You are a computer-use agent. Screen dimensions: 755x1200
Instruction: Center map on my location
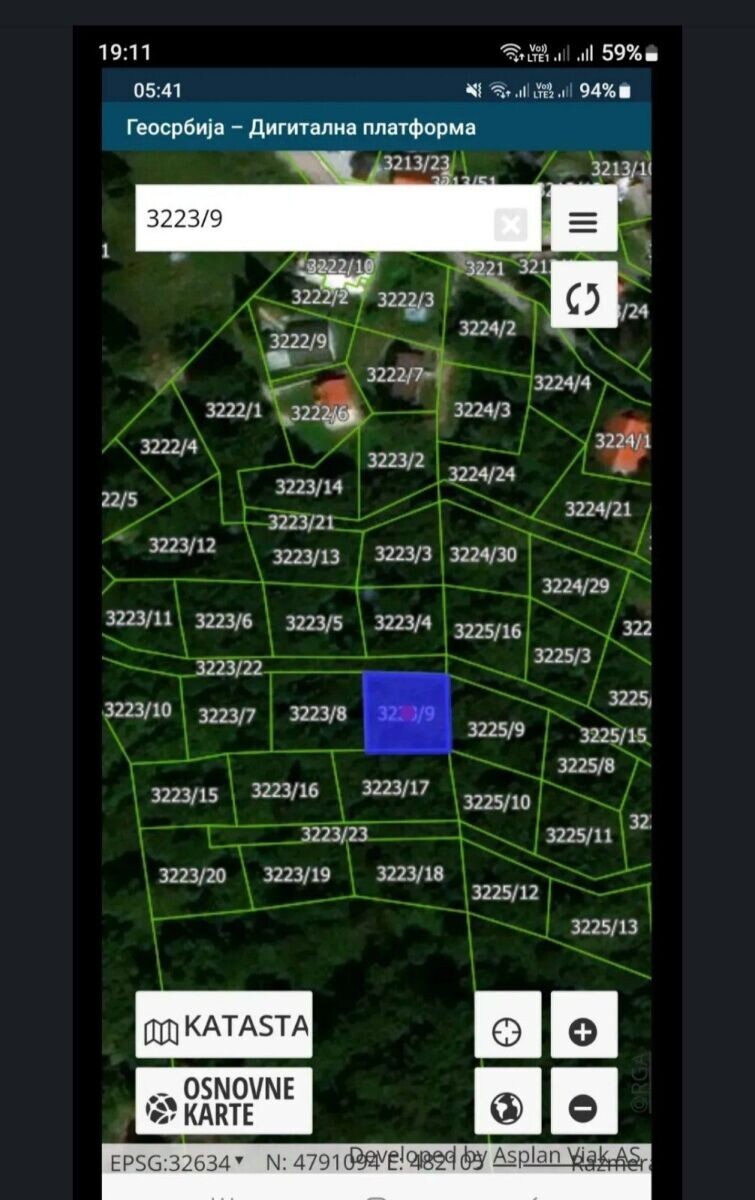(508, 1030)
